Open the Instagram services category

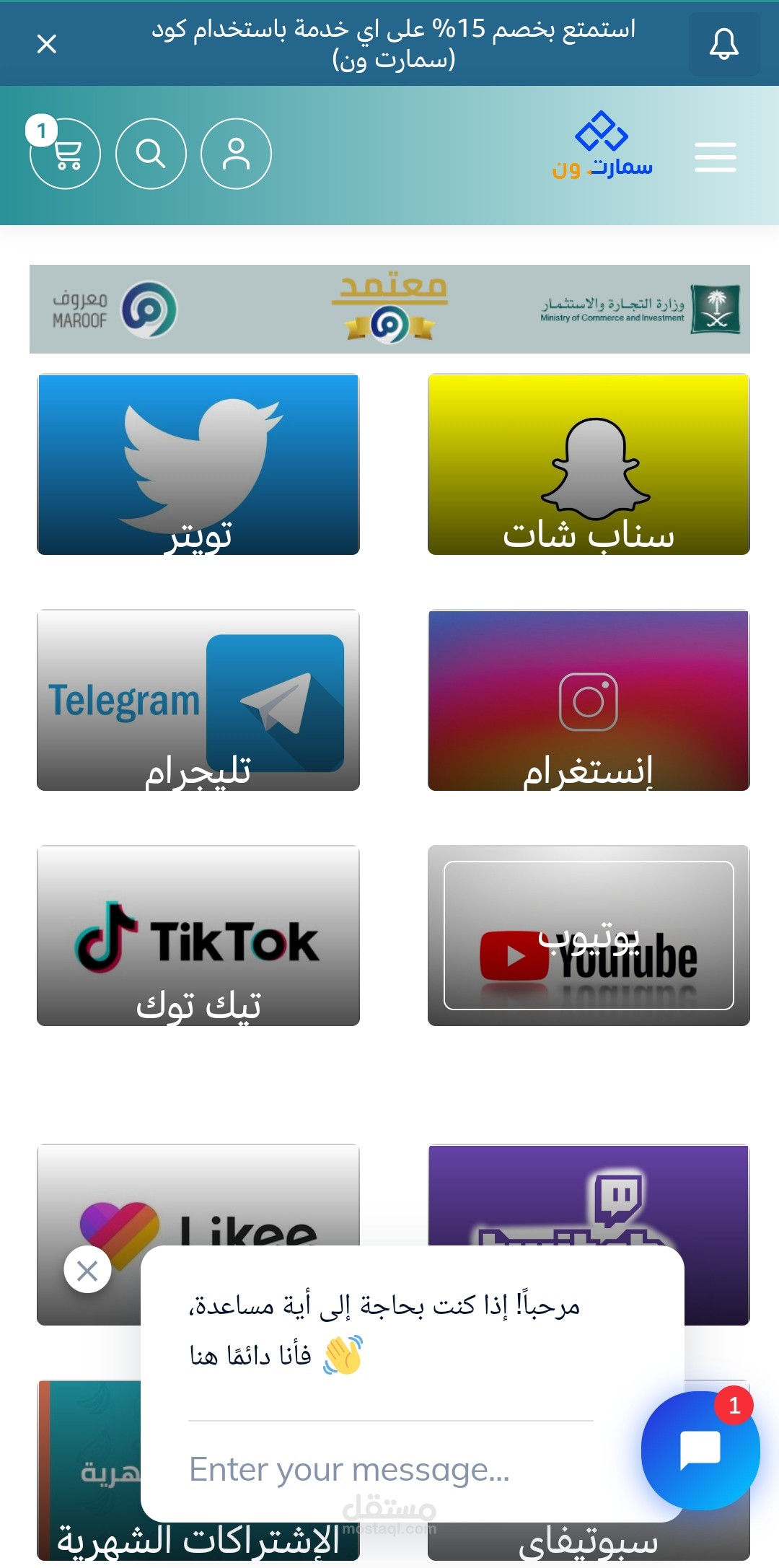pos(589,698)
